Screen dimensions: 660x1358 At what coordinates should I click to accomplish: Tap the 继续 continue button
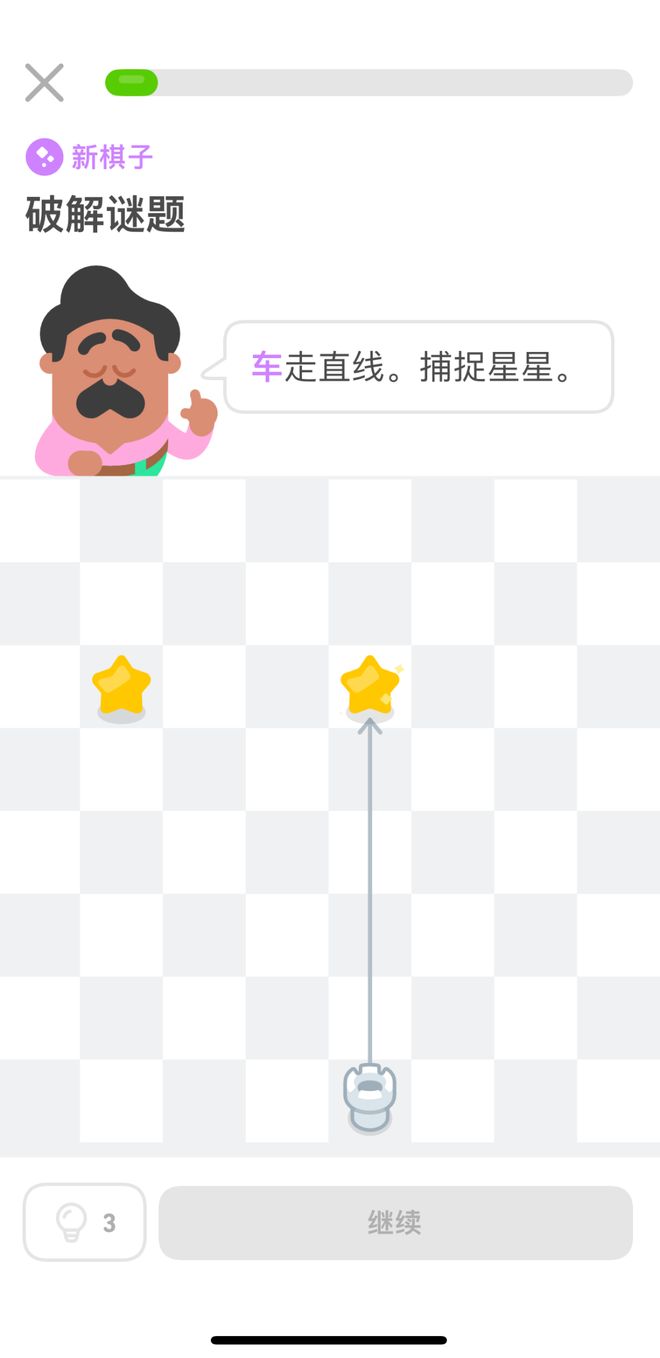click(395, 1222)
